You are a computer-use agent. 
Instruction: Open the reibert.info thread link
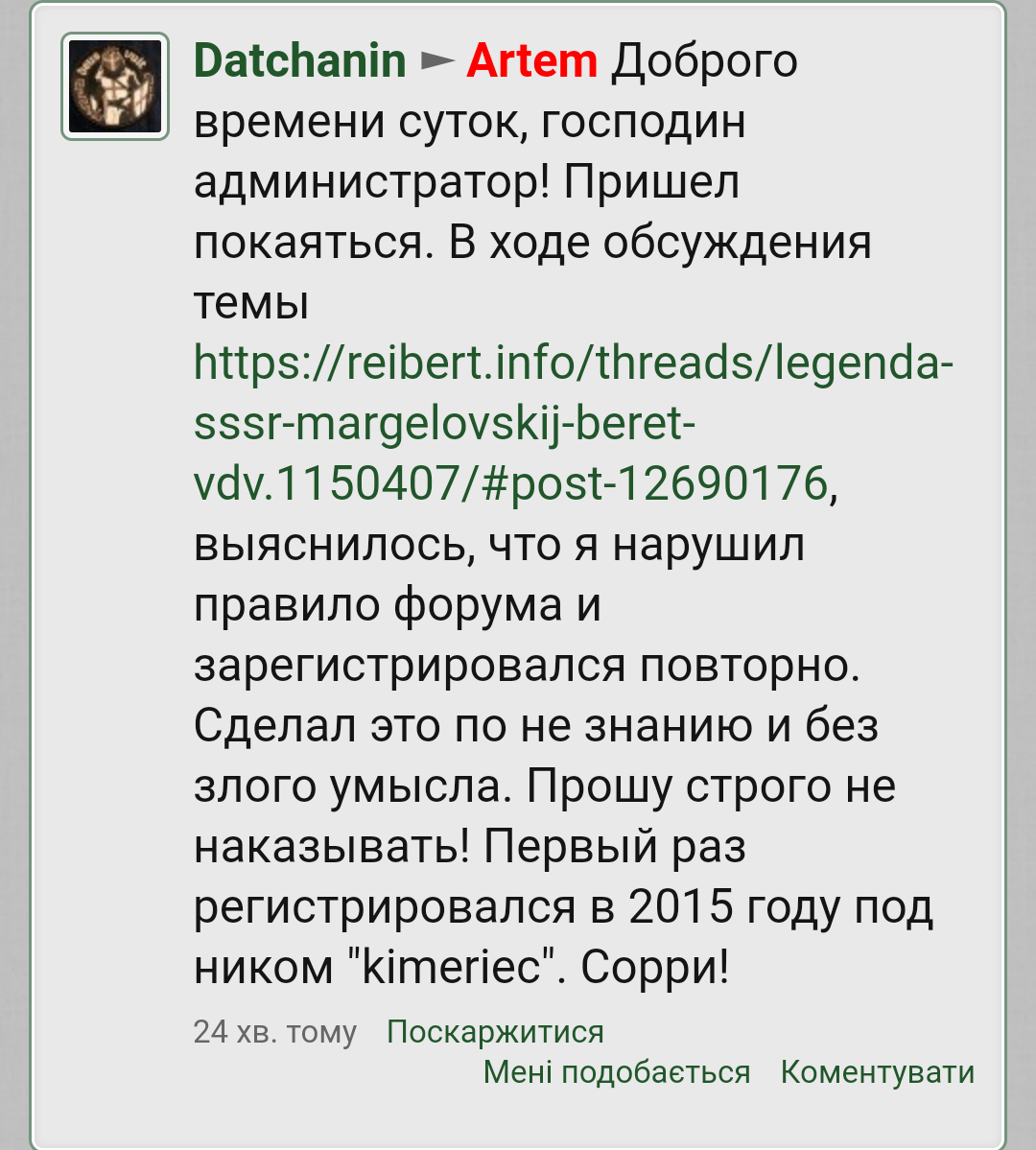tap(573, 423)
